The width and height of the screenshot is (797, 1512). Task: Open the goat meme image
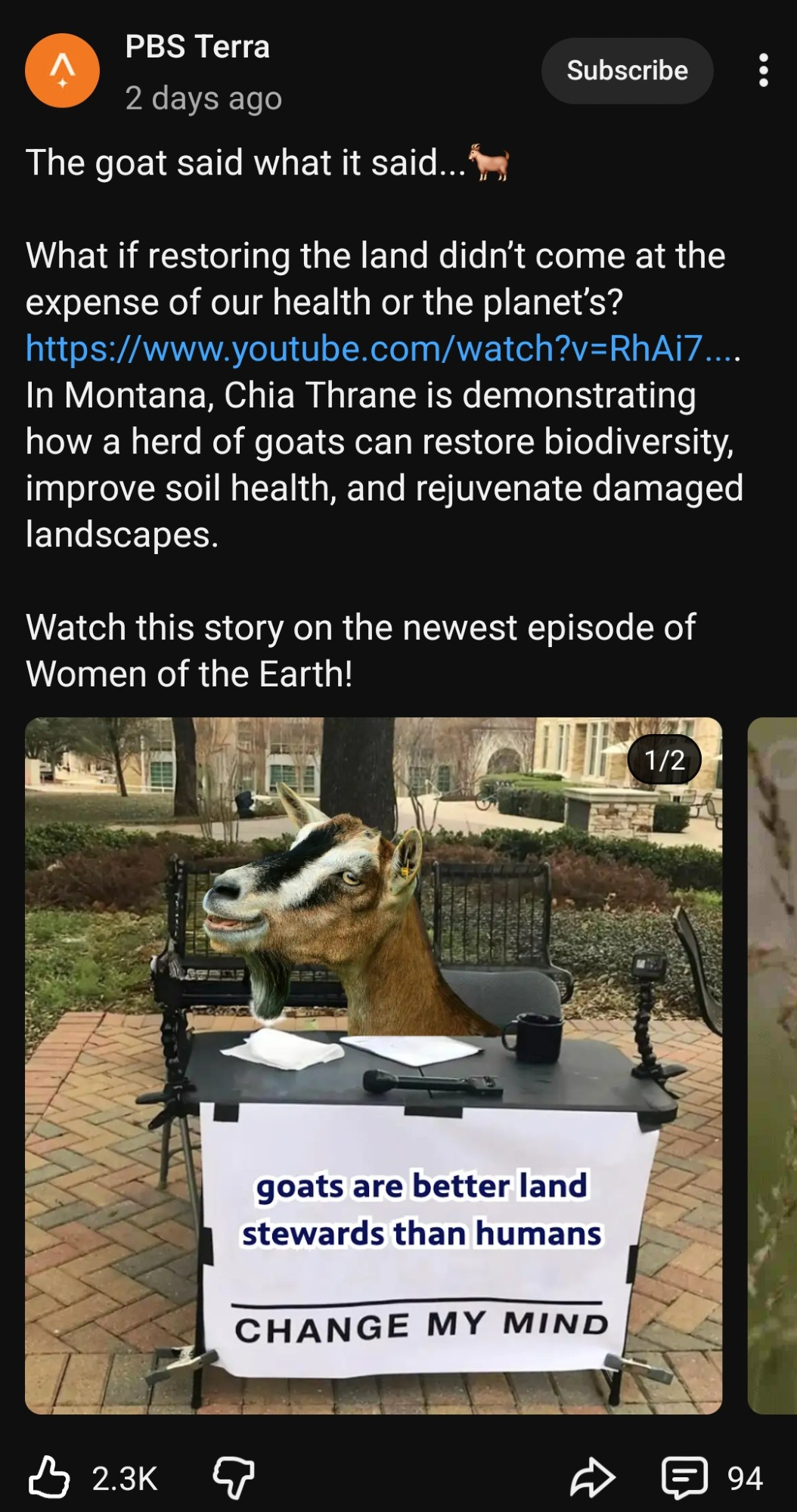[x=373, y=1065]
